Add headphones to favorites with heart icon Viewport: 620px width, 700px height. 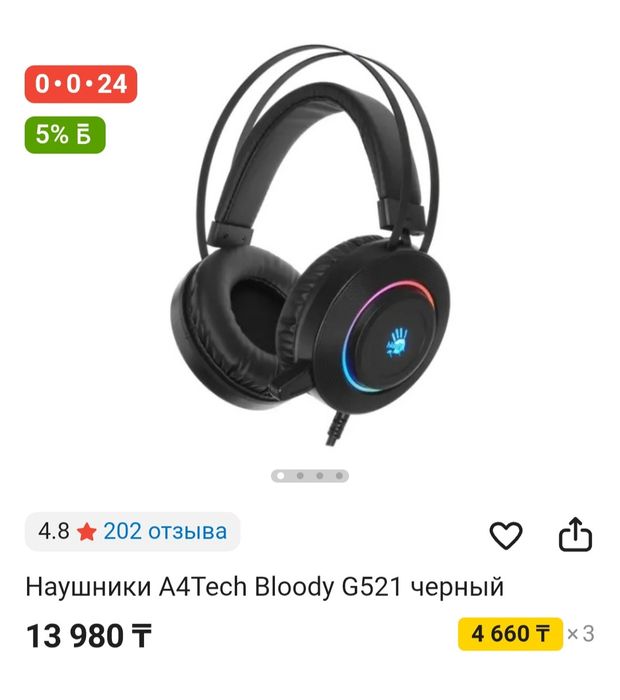pyautogui.click(x=506, y=536)
